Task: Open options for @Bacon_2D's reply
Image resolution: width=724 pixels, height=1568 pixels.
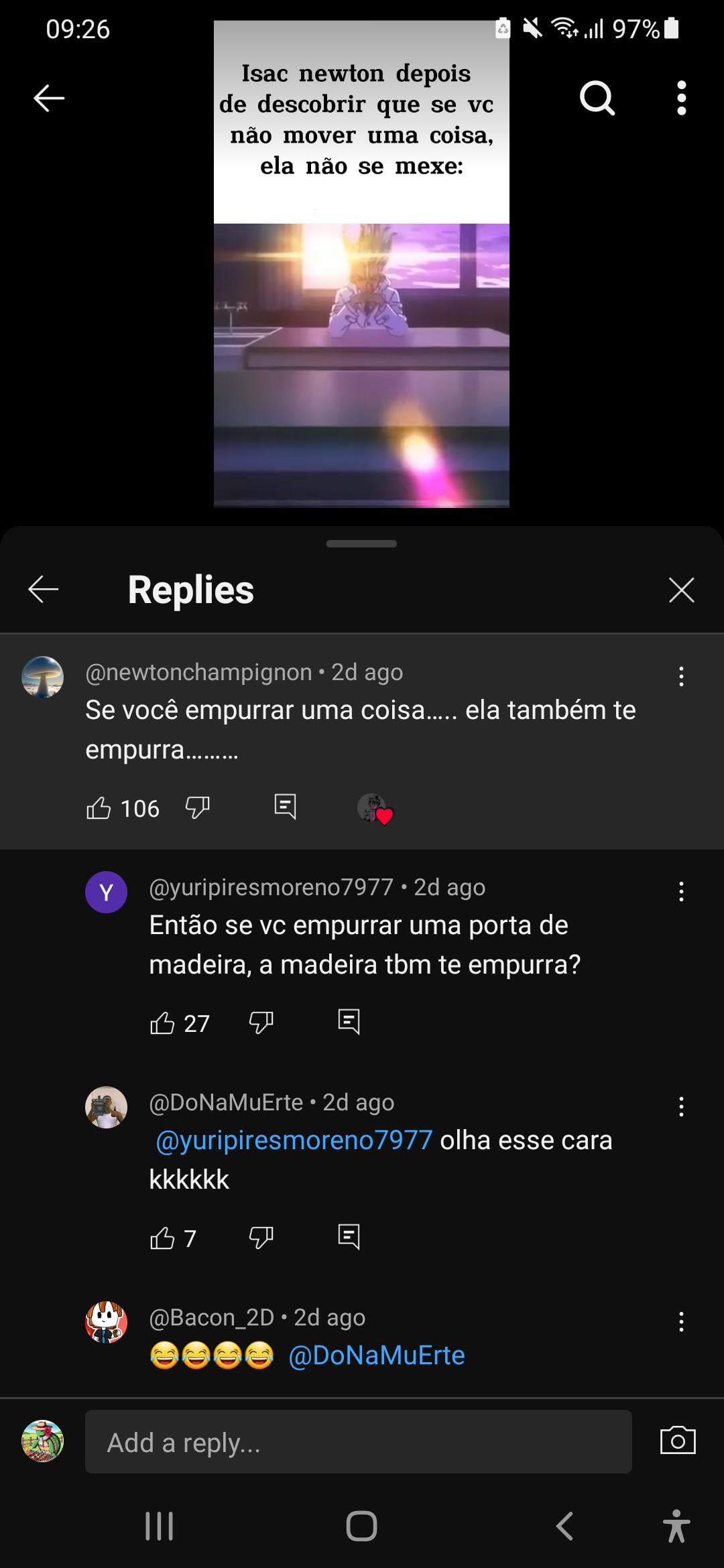Action: (681, 1321)
